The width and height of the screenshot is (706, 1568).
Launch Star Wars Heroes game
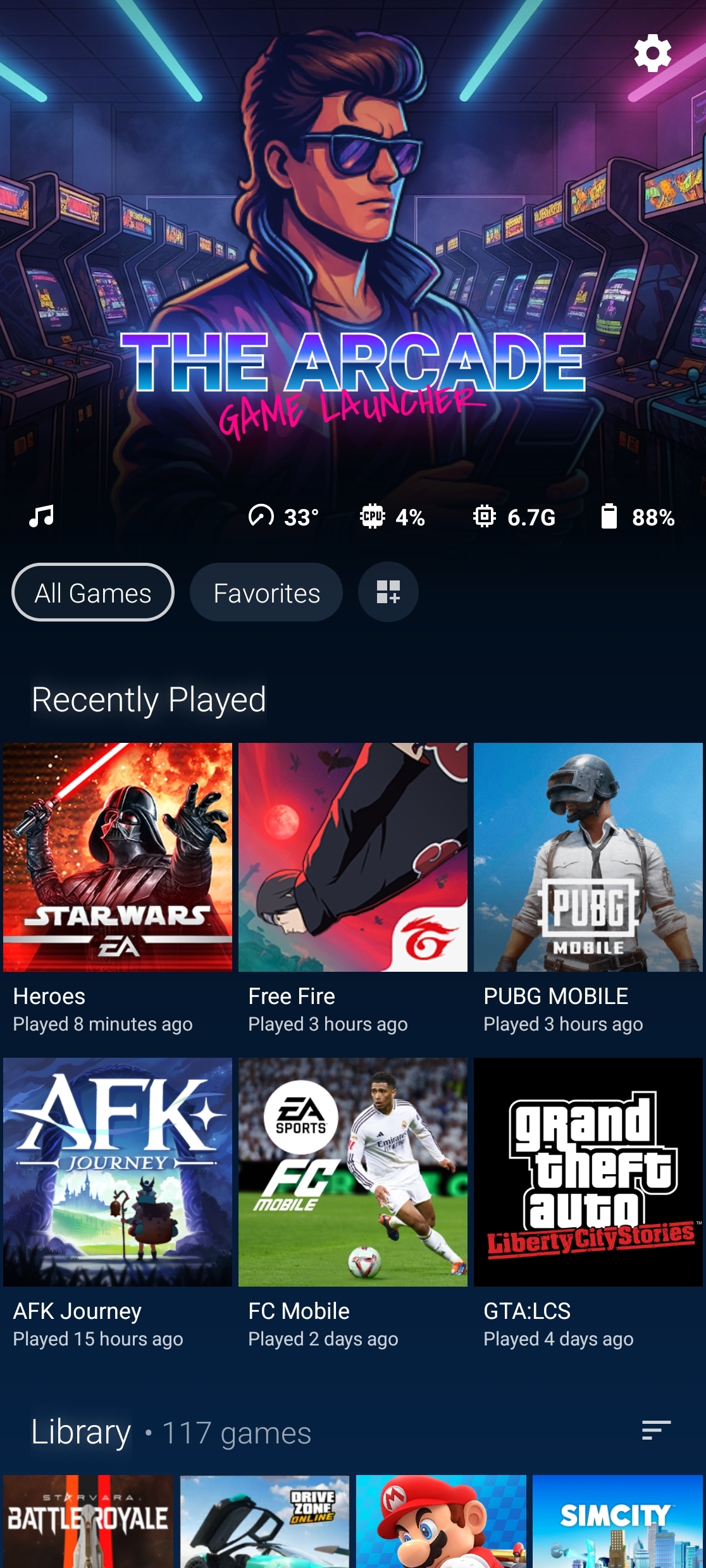118,857
